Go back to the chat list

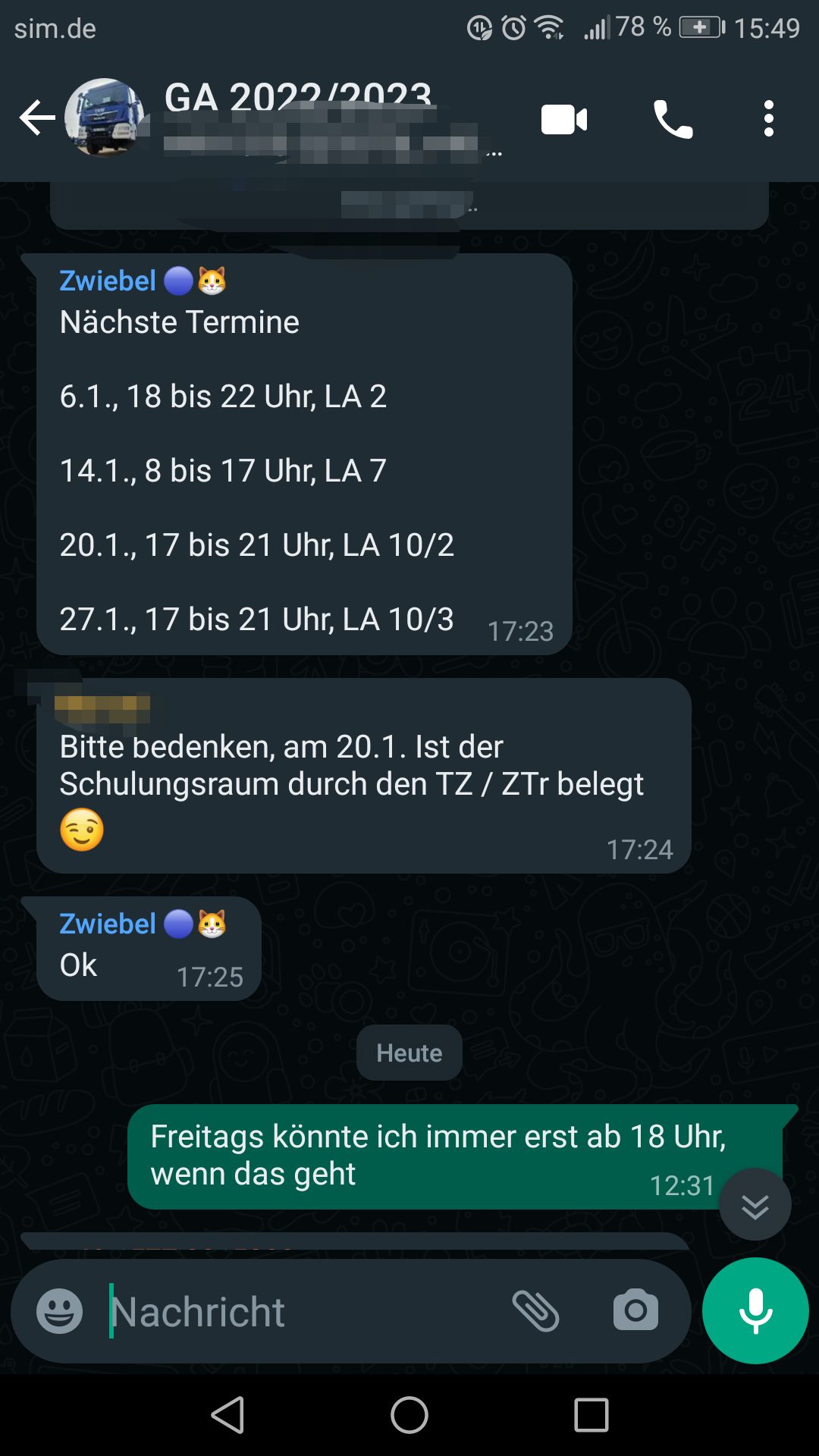tap(36, 118)
